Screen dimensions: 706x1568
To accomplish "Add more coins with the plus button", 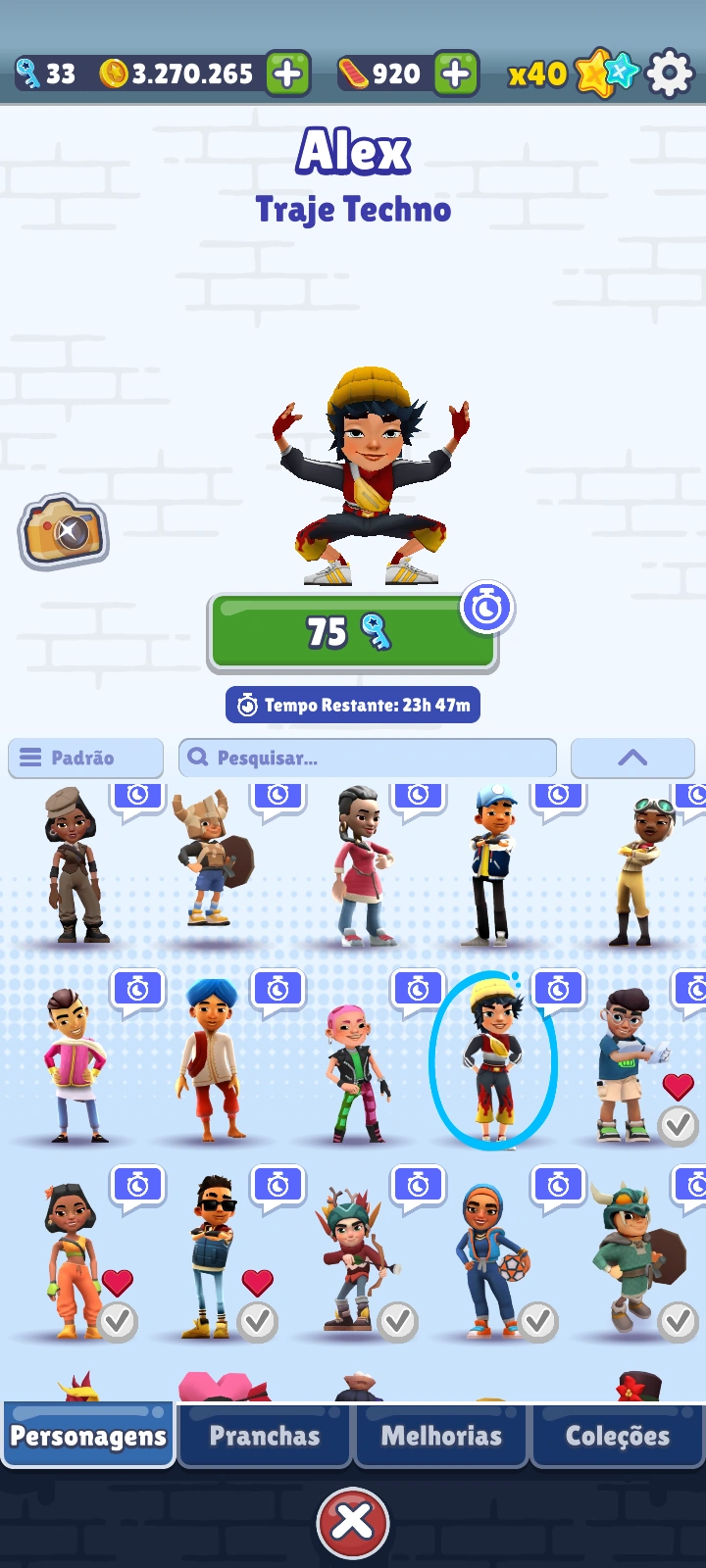I will click(x=288, y=73).
